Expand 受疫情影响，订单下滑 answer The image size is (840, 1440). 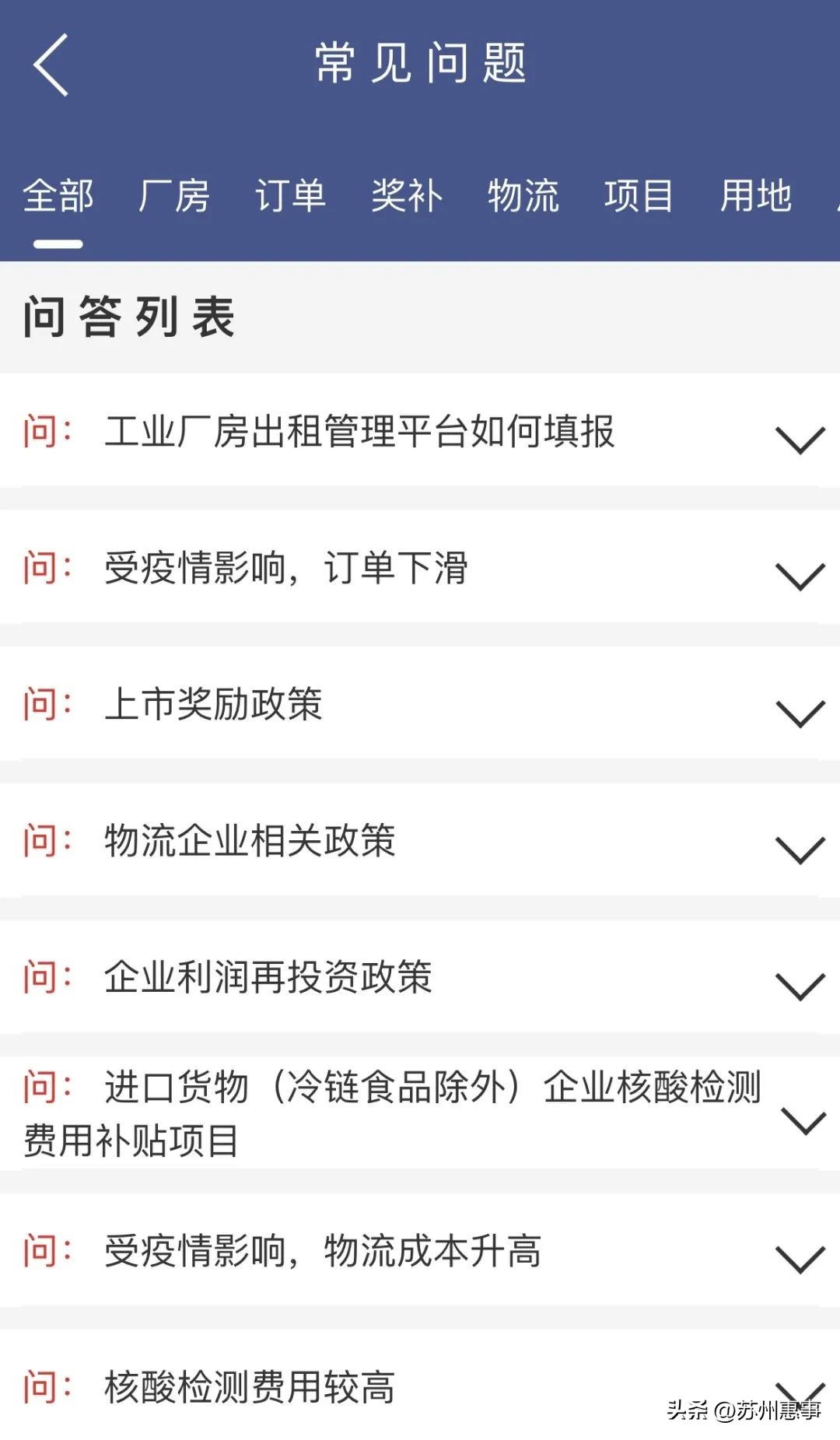800,576
